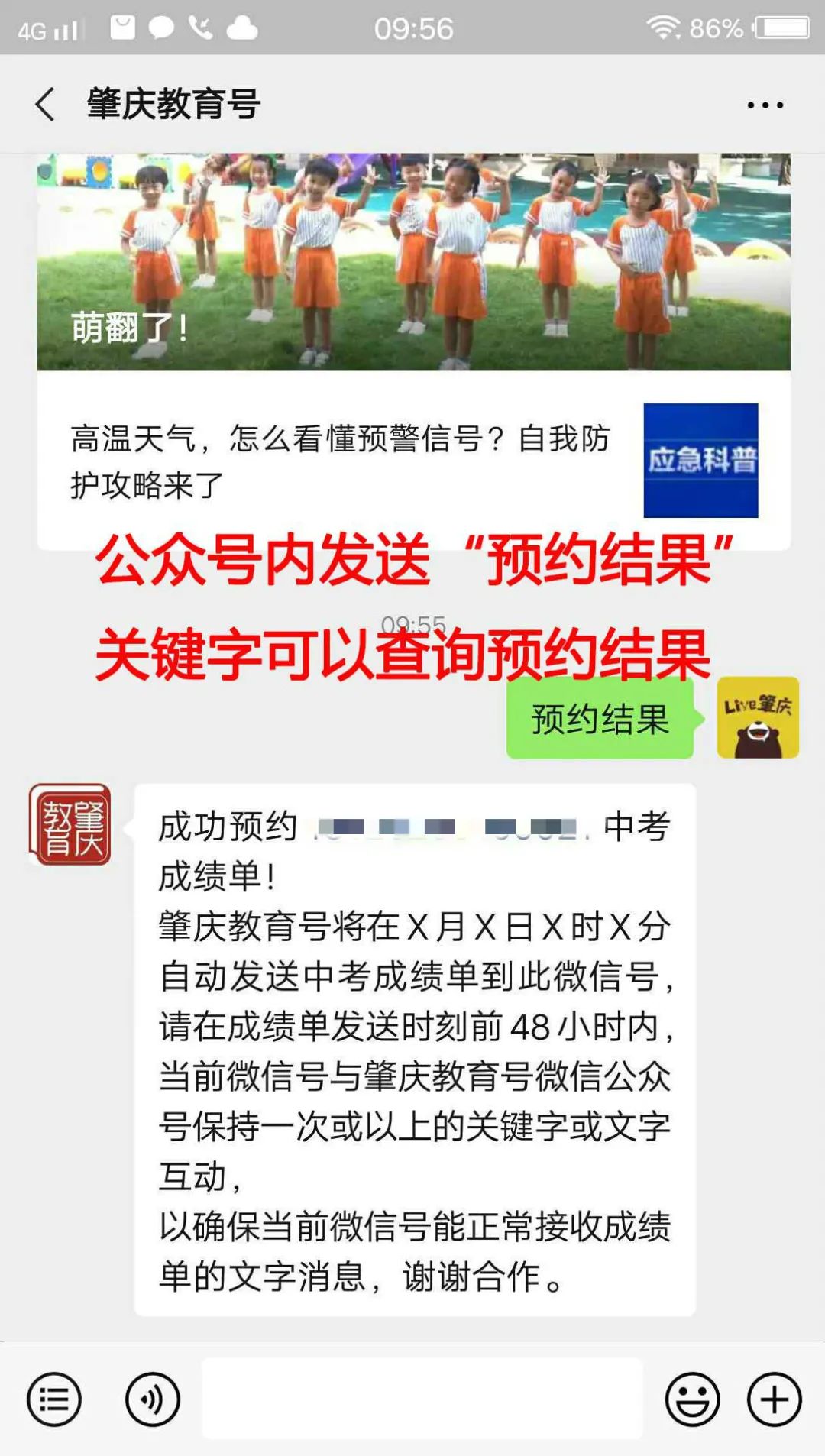Tap the message text field
This screenshot has height=1456, width=825.
(422, 1398)
